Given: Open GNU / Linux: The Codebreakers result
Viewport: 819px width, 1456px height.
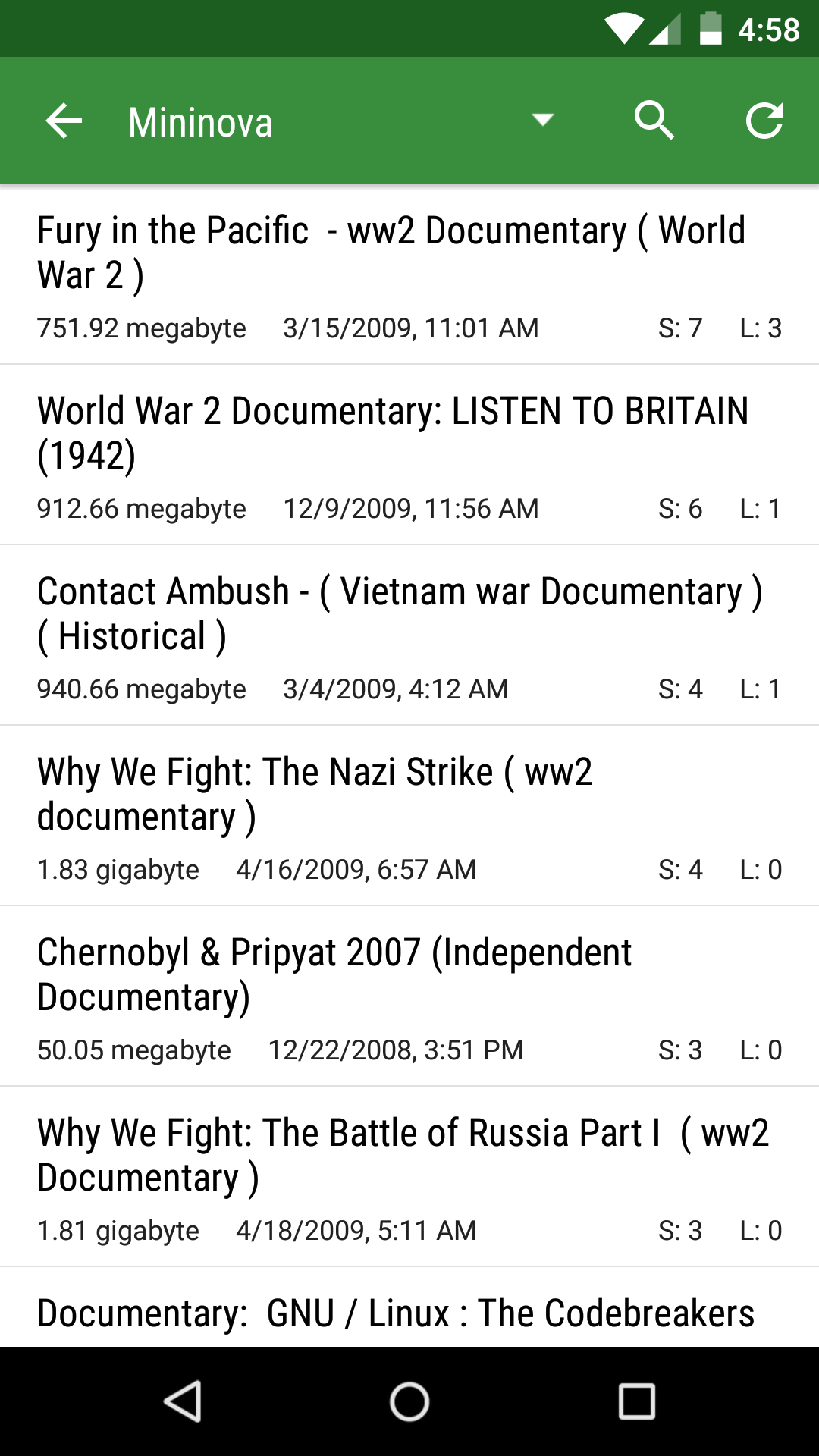Looking at the screenshot, I should click(x=409, y=1307).
